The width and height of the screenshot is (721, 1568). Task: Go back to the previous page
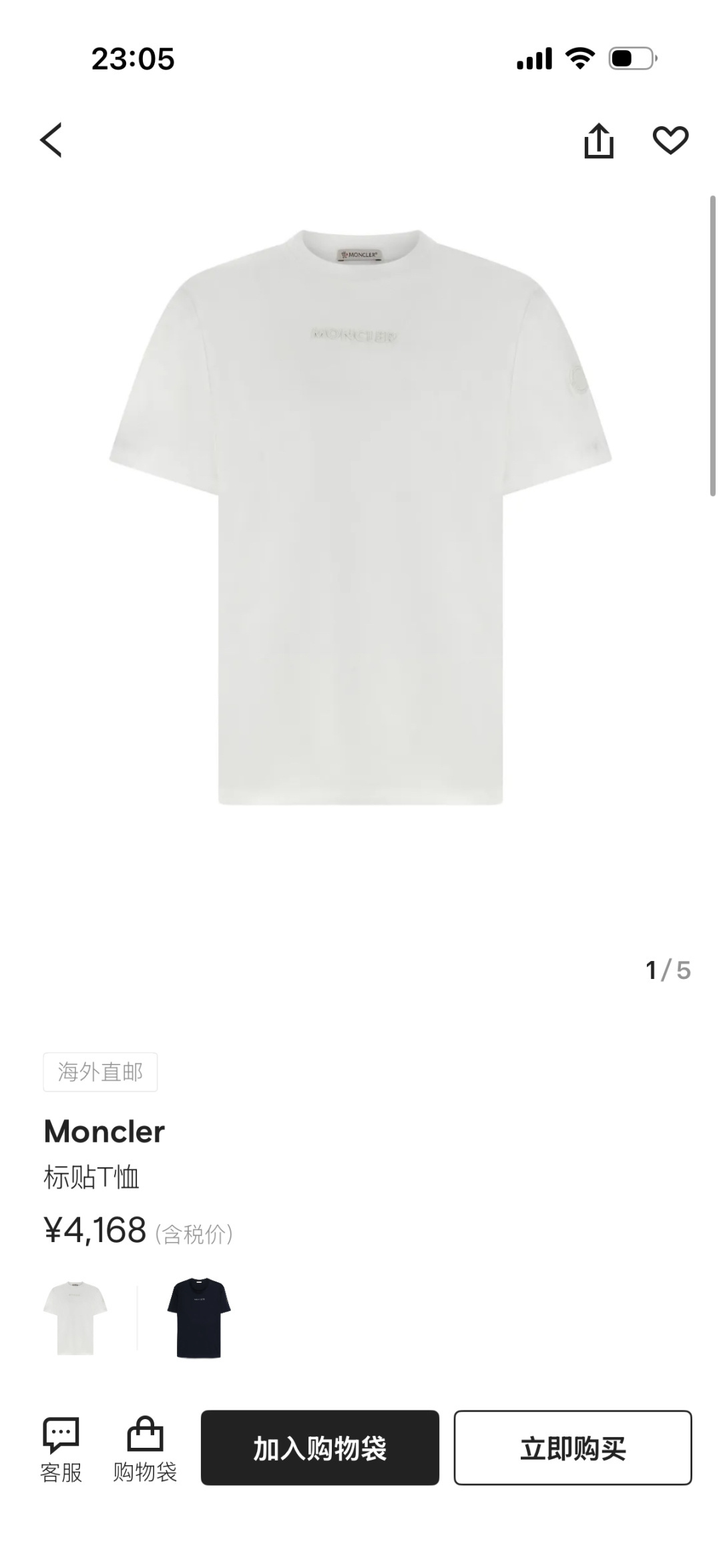click(x=51, y=140)
